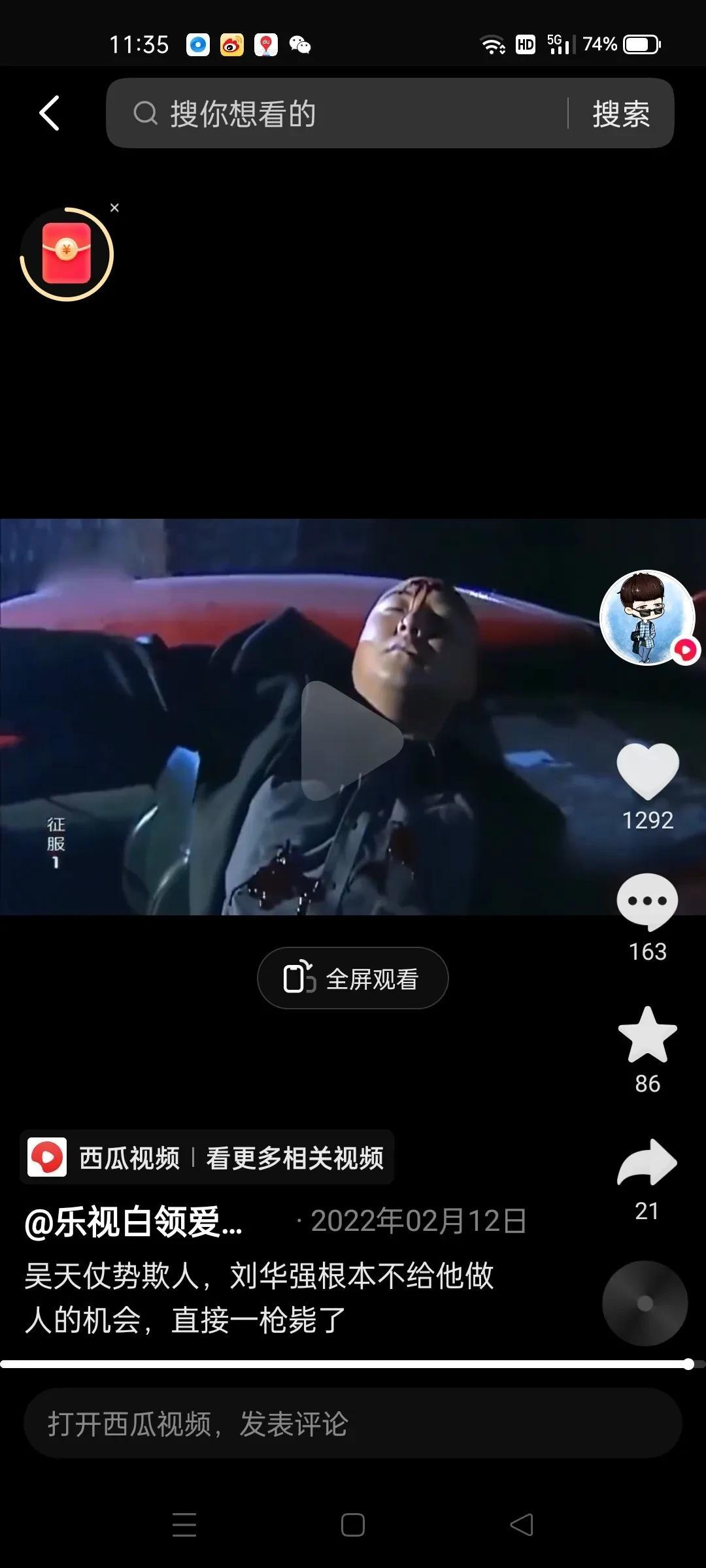Open @乐视白领爱... author page
The image size is (706, 1568).
pos(133,1221)
